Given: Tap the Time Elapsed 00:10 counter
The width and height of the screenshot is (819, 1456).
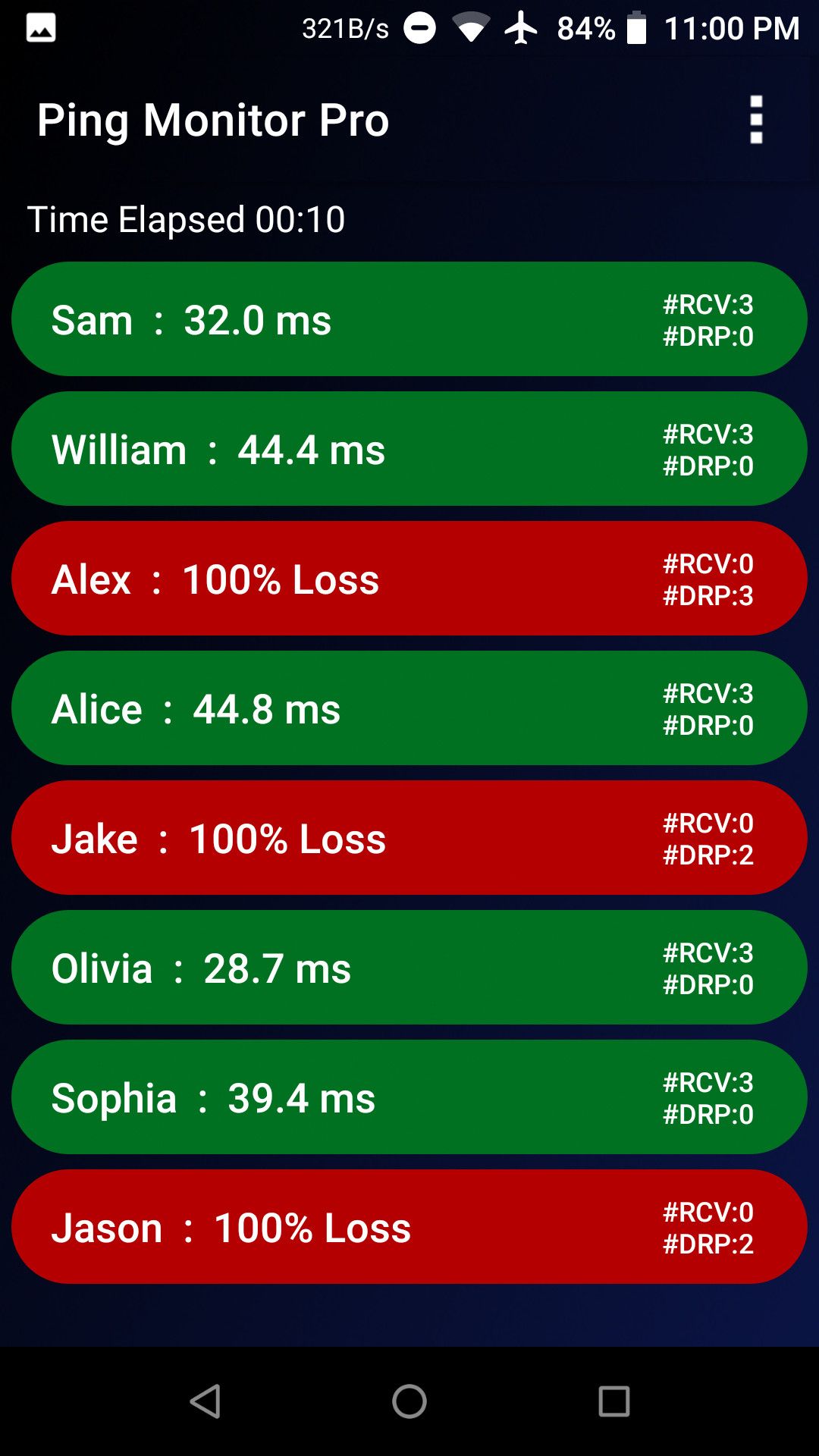Looking at the screenshot, I should tap(185, 220).
